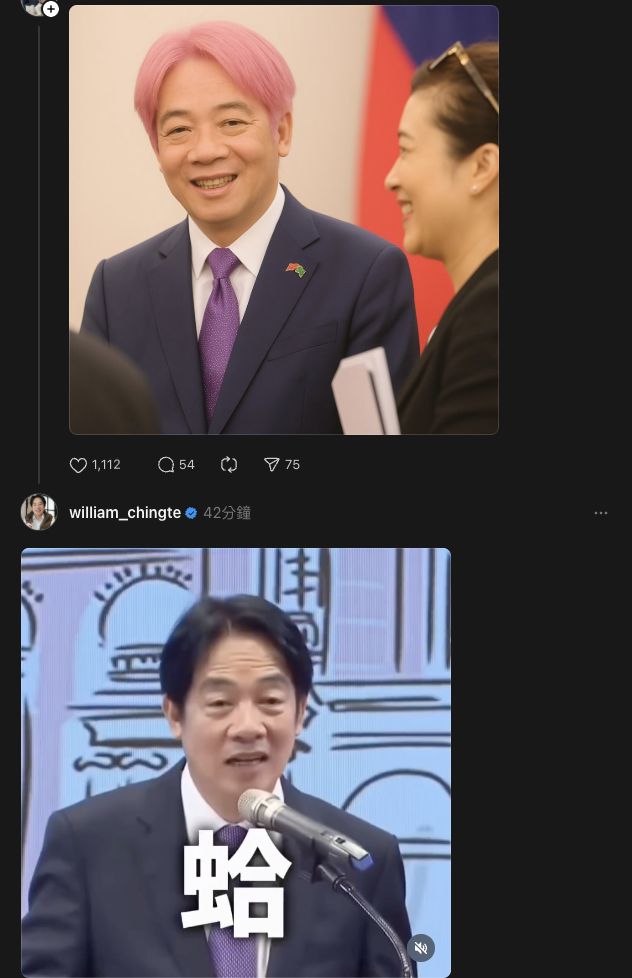Repost the pink-haired photo post
The height and width of the screenshot is (978, 632).
229,465
